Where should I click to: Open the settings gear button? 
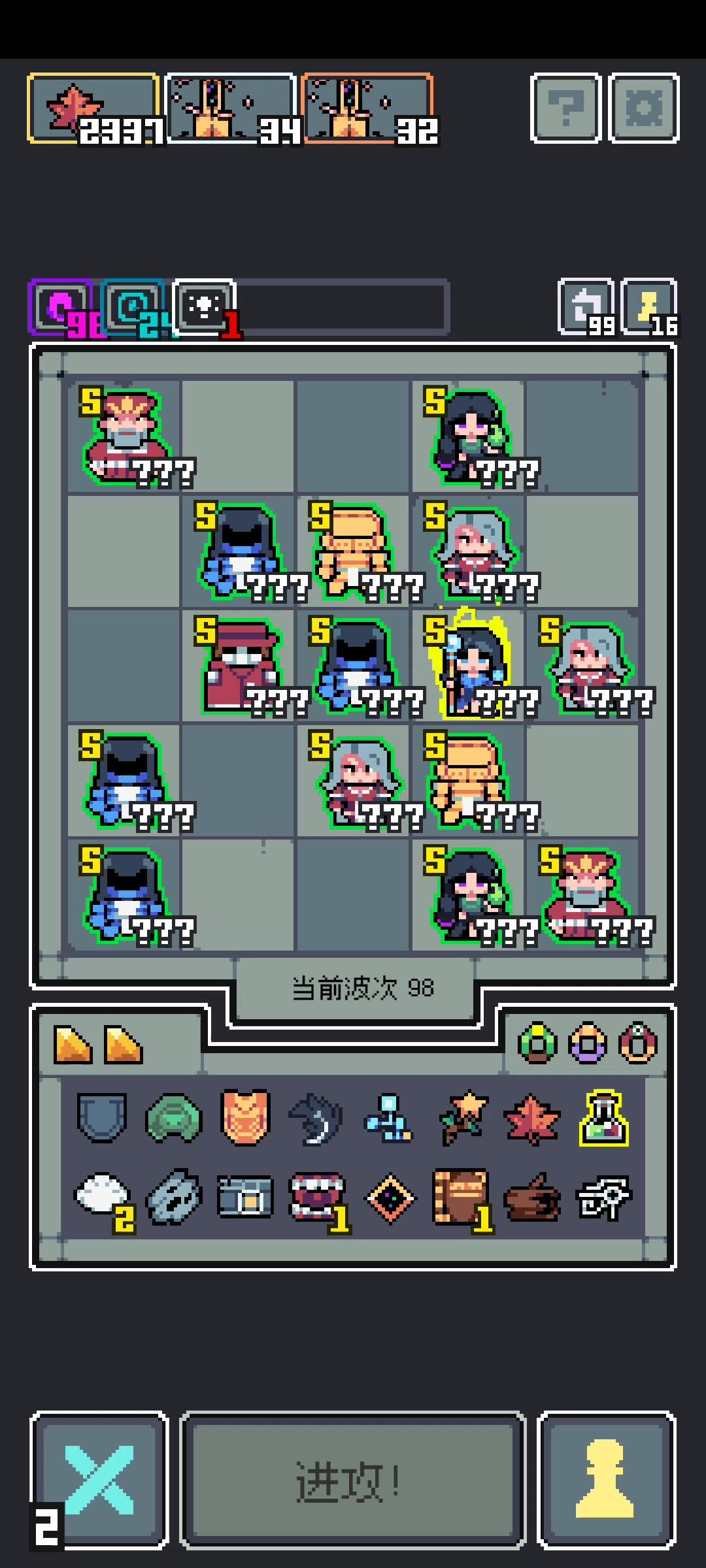click(x=644, y=108)
